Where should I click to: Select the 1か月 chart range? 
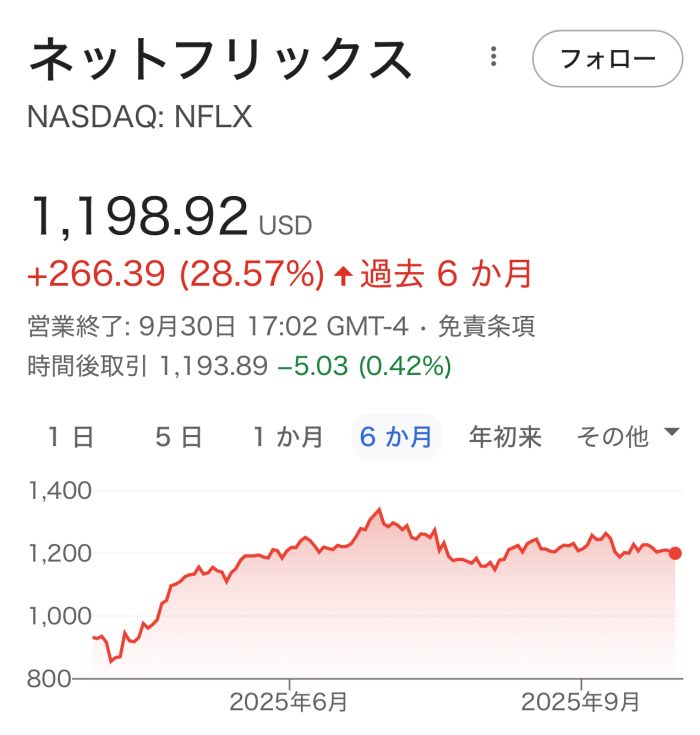pos(288,437)
